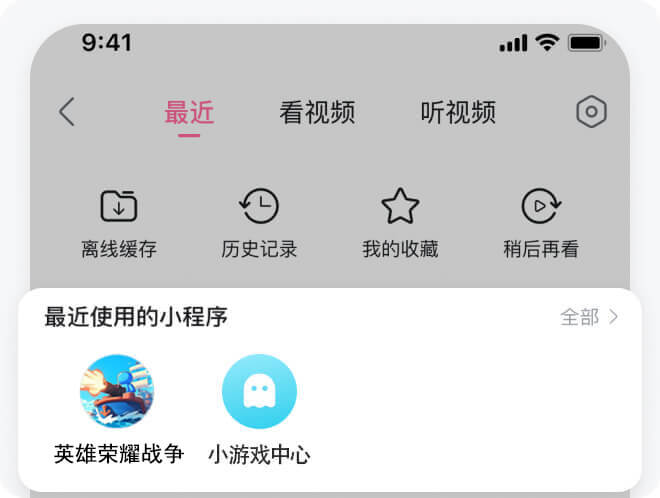Open 稍后再看 watch later list
This screenshot has width=660, height=498.
tap(541, 222)
